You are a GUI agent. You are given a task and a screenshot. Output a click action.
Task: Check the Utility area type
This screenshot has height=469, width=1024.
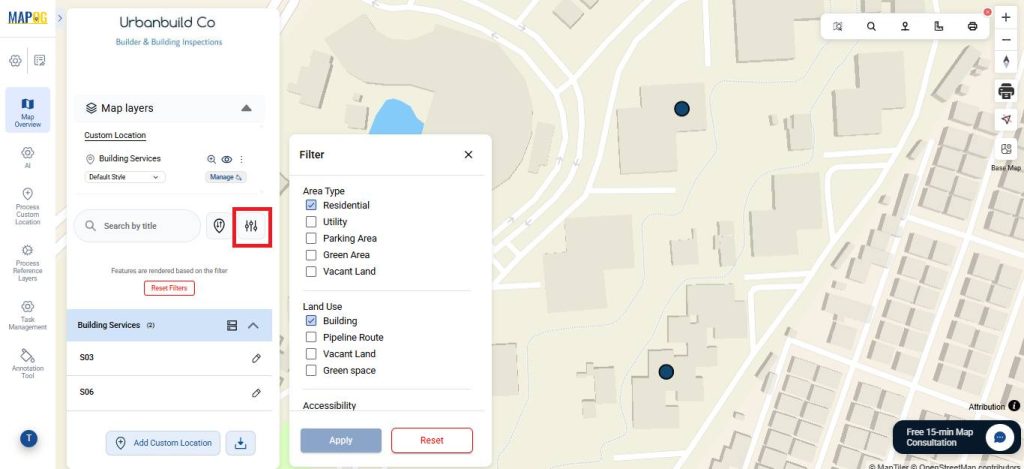(x=311, y=222)
